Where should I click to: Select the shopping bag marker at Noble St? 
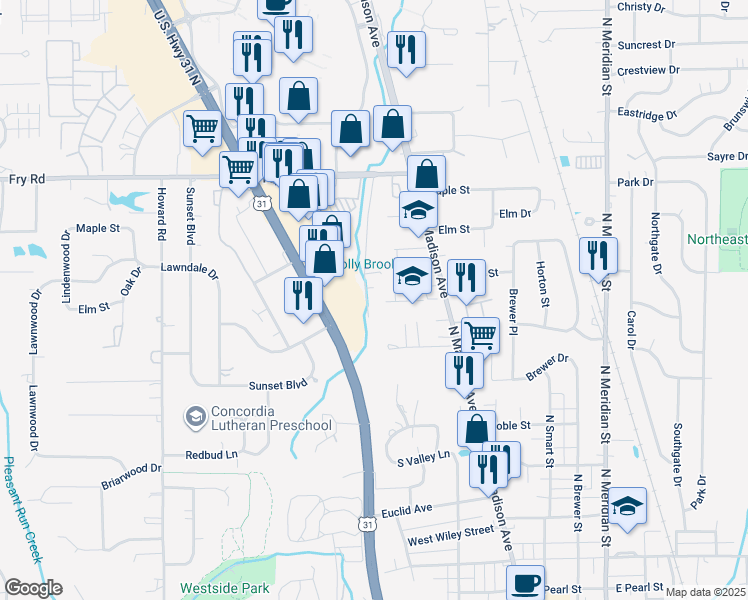coord(476,429)
